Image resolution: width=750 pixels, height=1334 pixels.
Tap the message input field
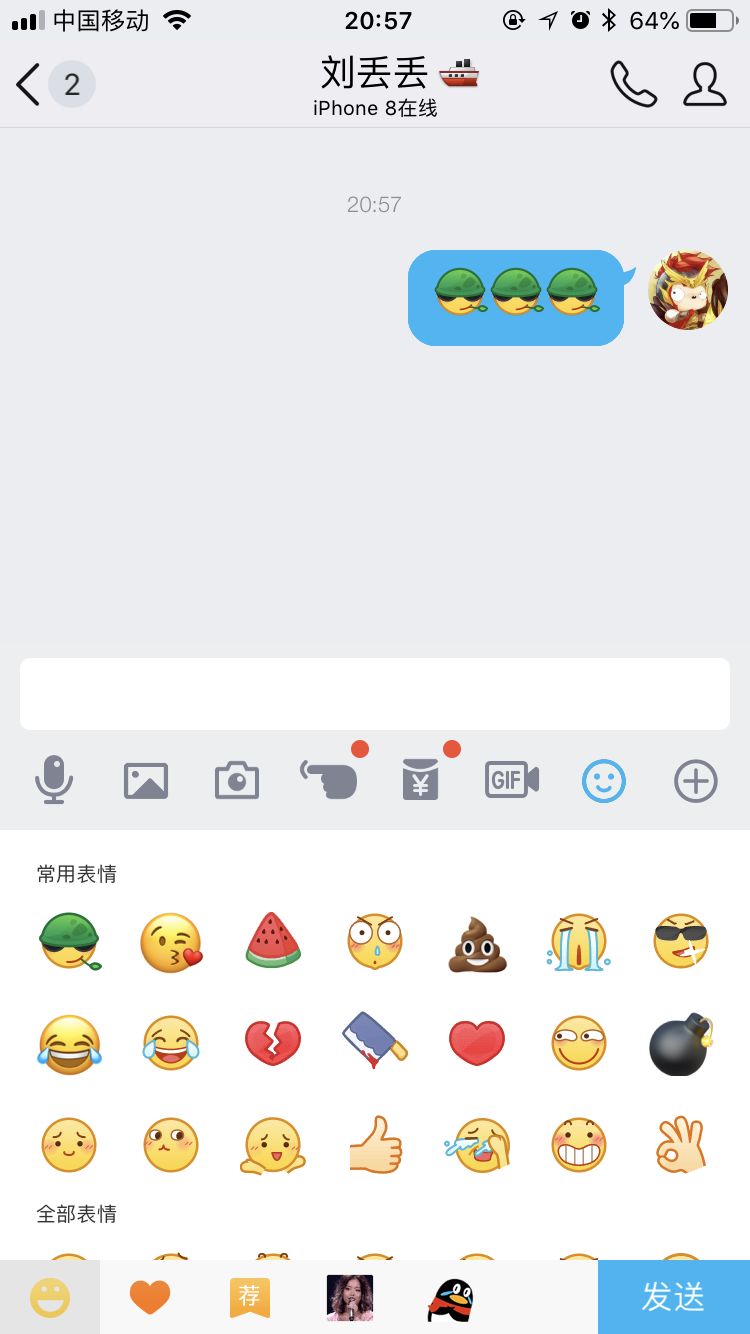click(374, 693)
